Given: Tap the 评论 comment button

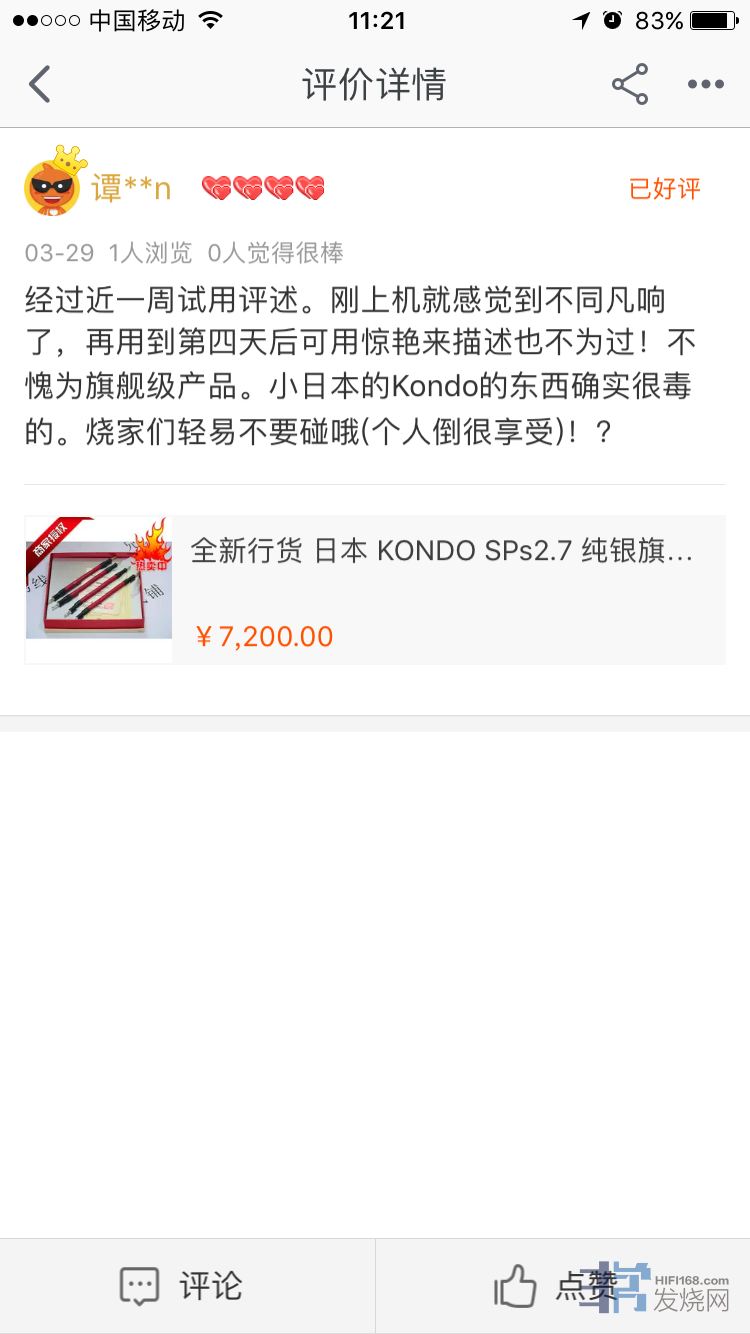Looking at the screenshot, I should click(182, 1286).
